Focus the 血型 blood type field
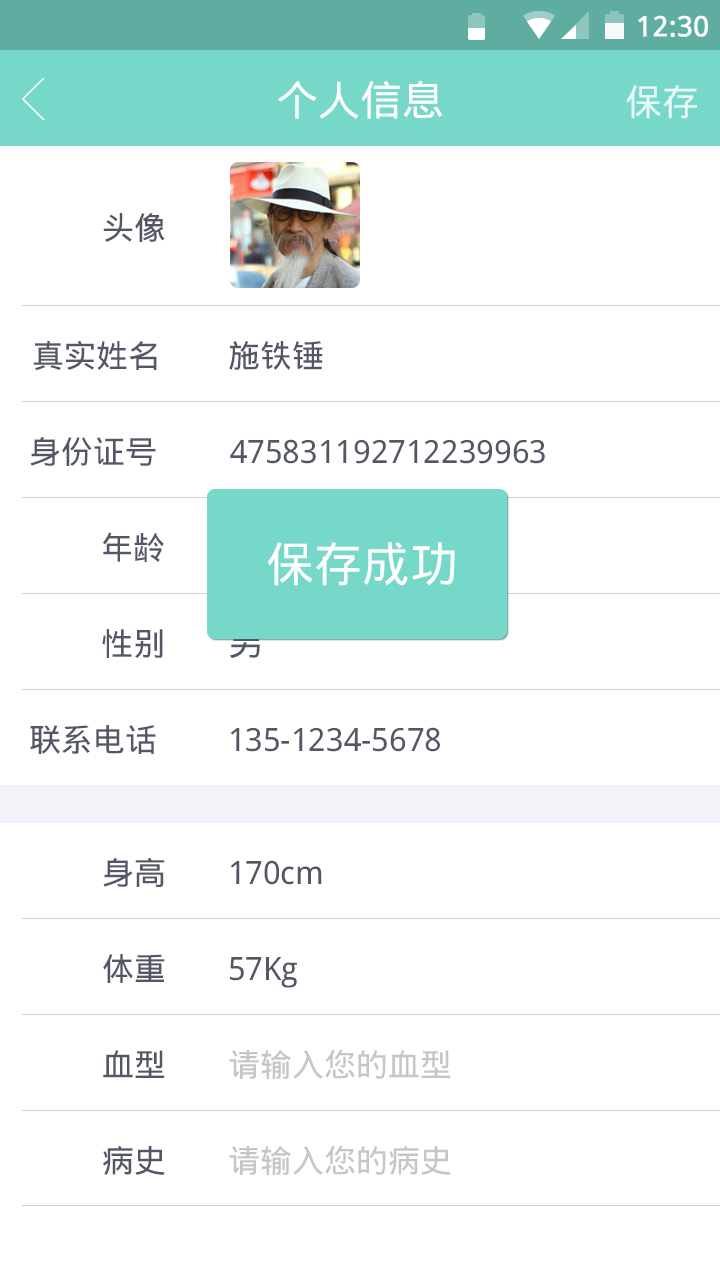The width and height of the screenshot is (720, 1280). (340, 1065)
